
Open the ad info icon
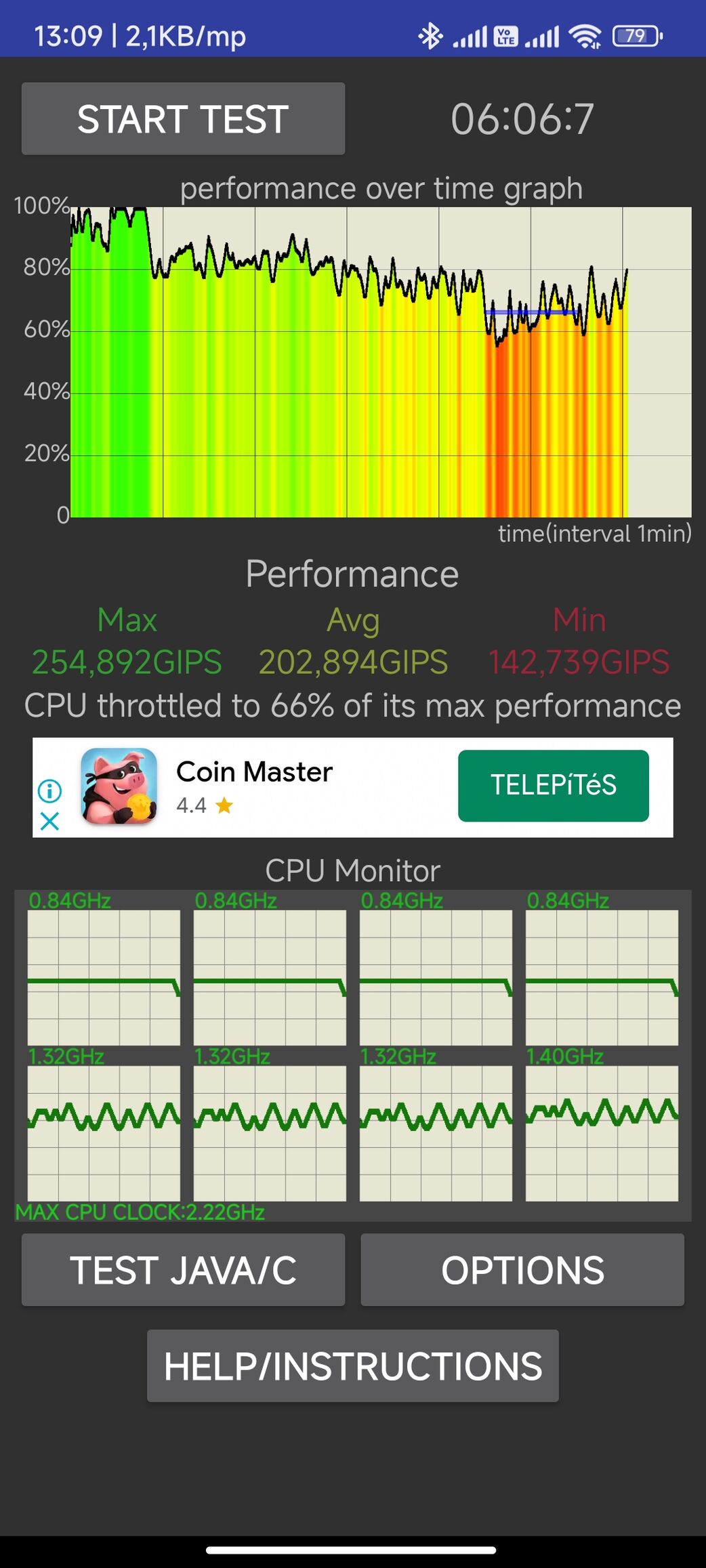tap(49, 790)
